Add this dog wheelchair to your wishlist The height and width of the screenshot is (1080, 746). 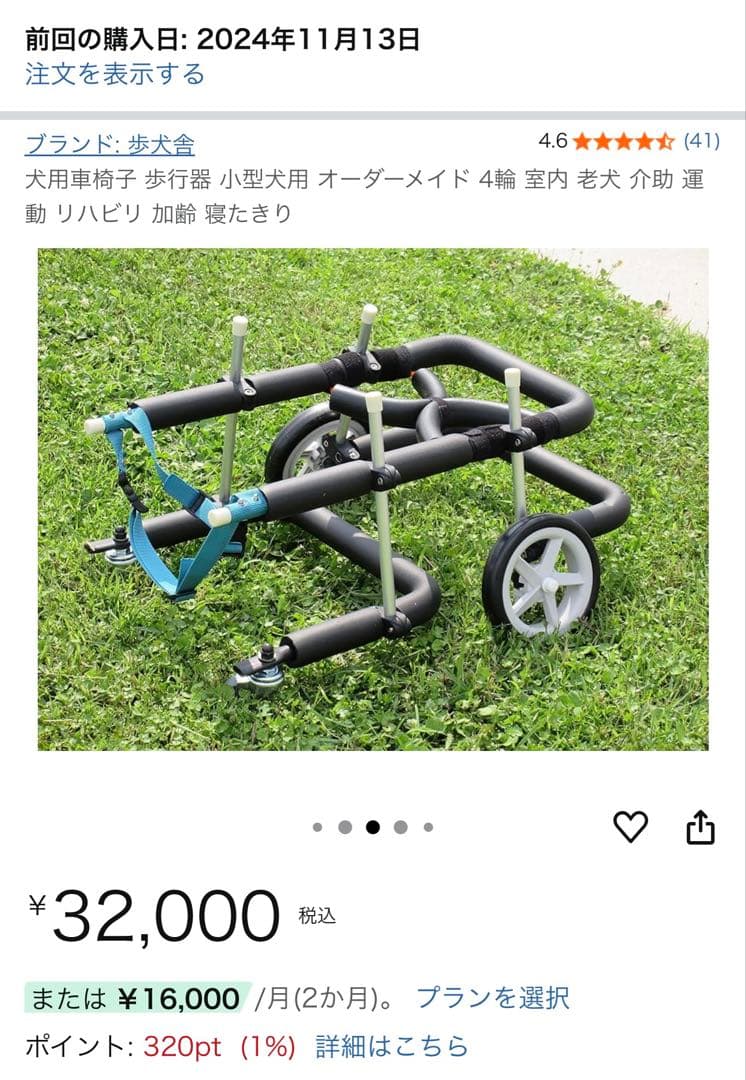[x=631, y=827]
